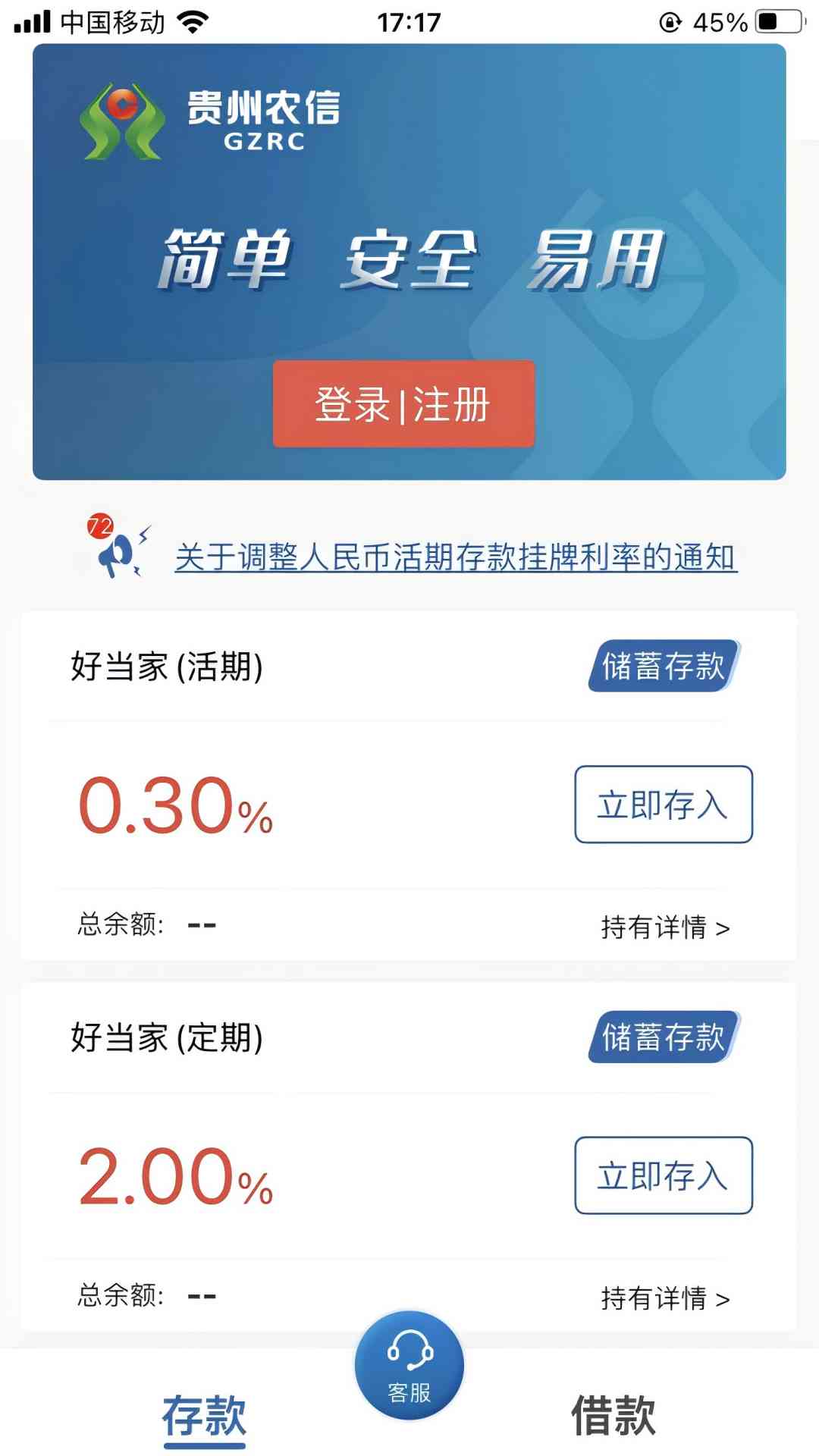Select the 储蓄存款 badge on 好当家(定期)
This screenshot has height=1456, width=819.
tap(662, 1037)
